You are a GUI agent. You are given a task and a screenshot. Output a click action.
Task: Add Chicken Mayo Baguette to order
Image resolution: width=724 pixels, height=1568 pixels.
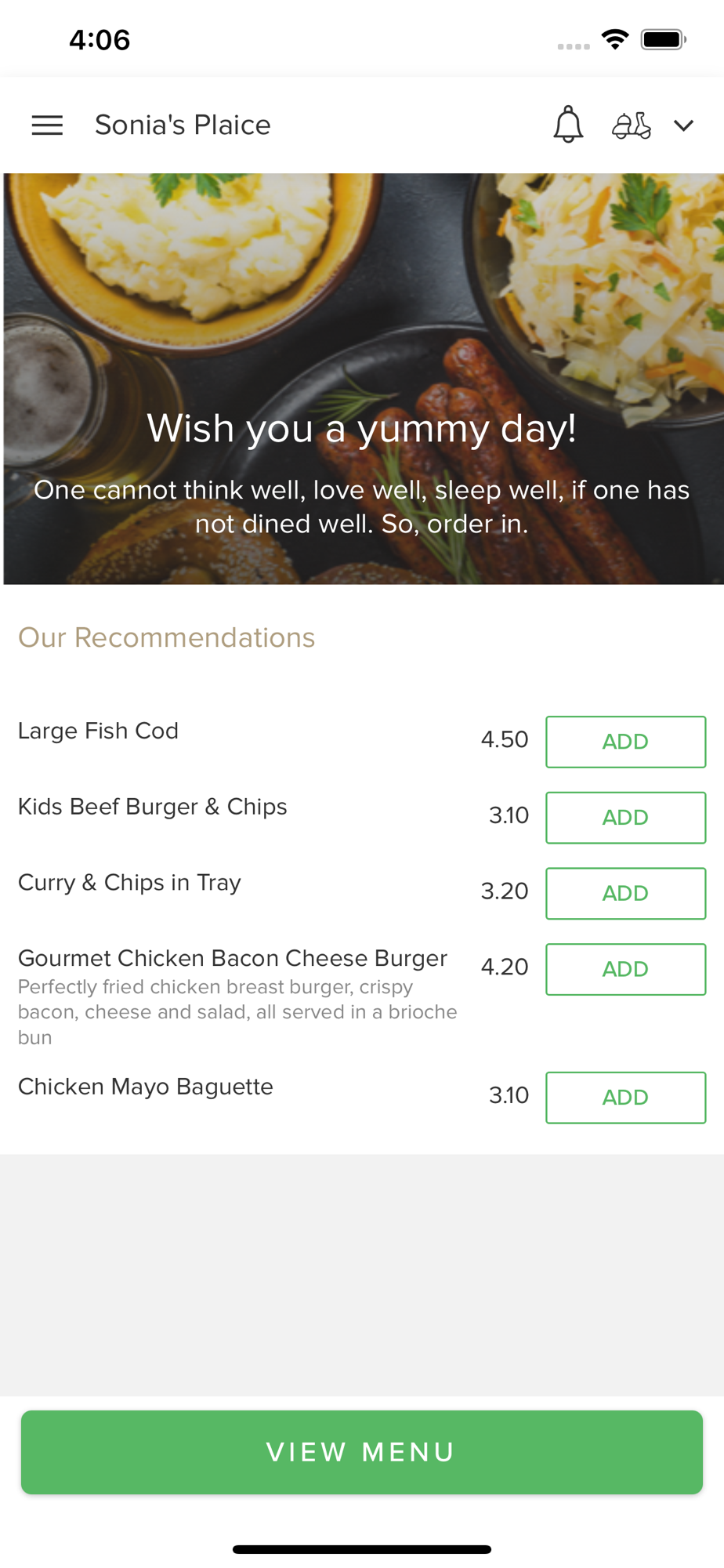click(x=625, y=1098)
